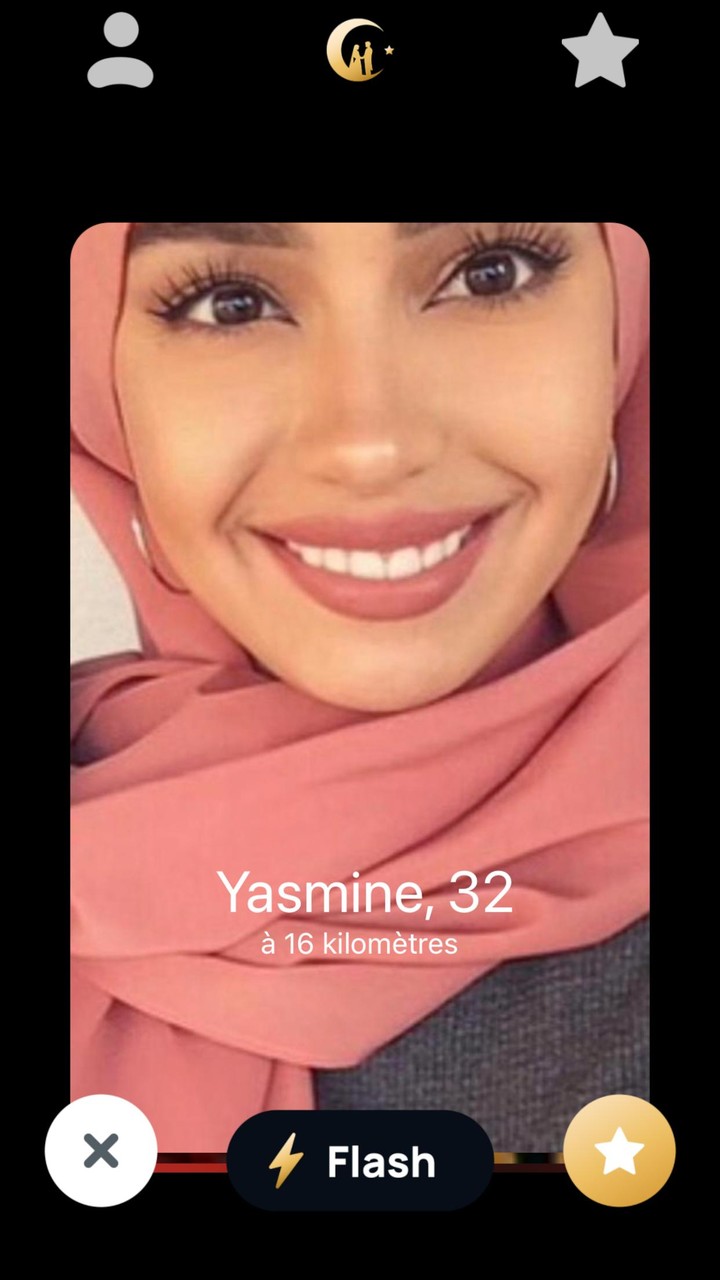The image size is (720, 1280).
Task: Reject the profile with the X button
Action: tap(101, 1150)
